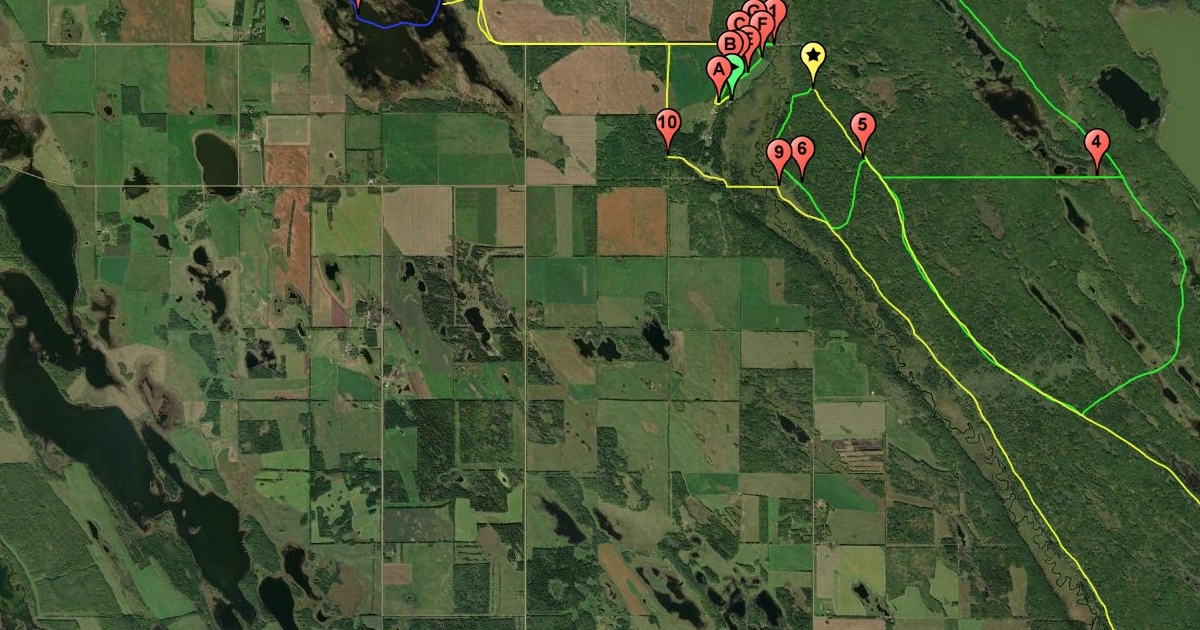Tap the red marker labeled F

coord(763,23)
